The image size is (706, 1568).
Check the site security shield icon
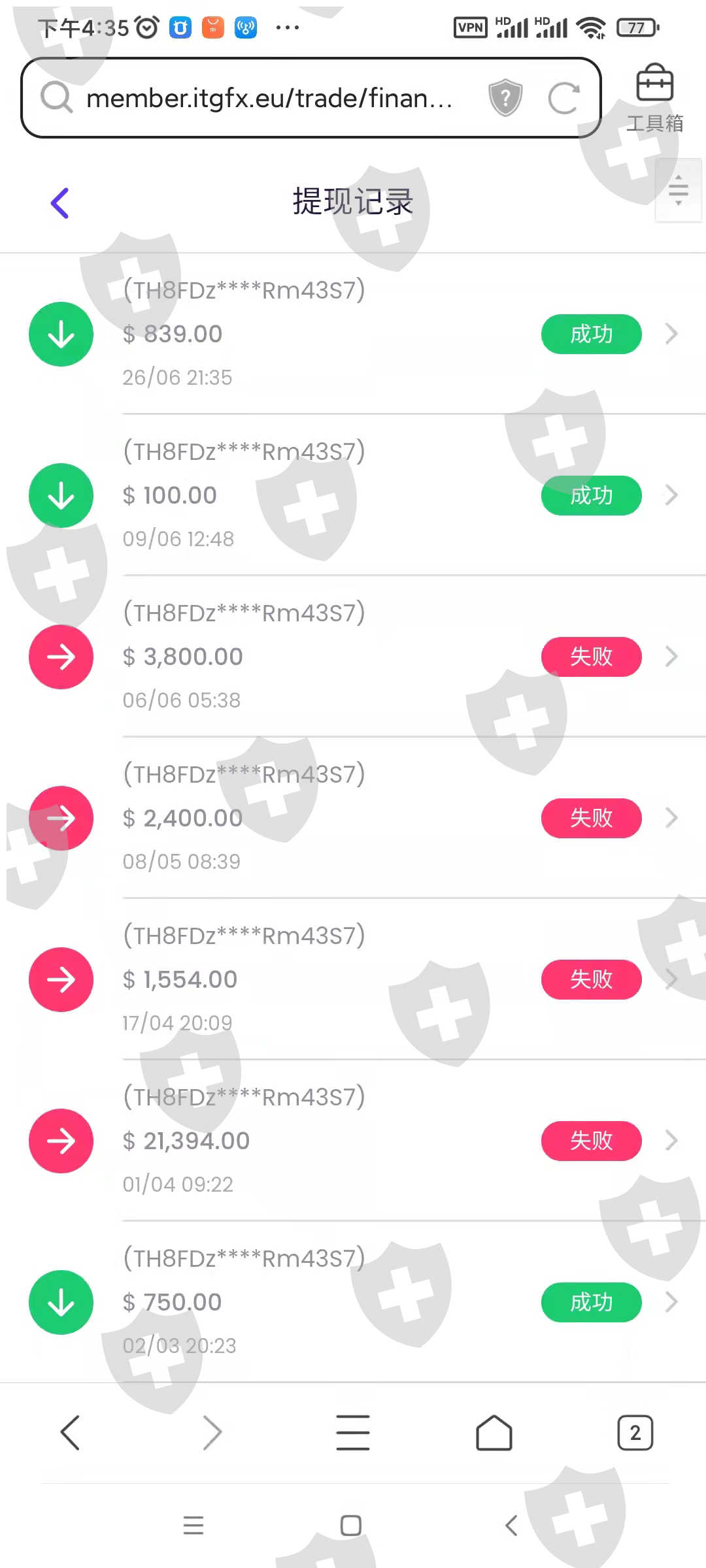pos(505,99)
